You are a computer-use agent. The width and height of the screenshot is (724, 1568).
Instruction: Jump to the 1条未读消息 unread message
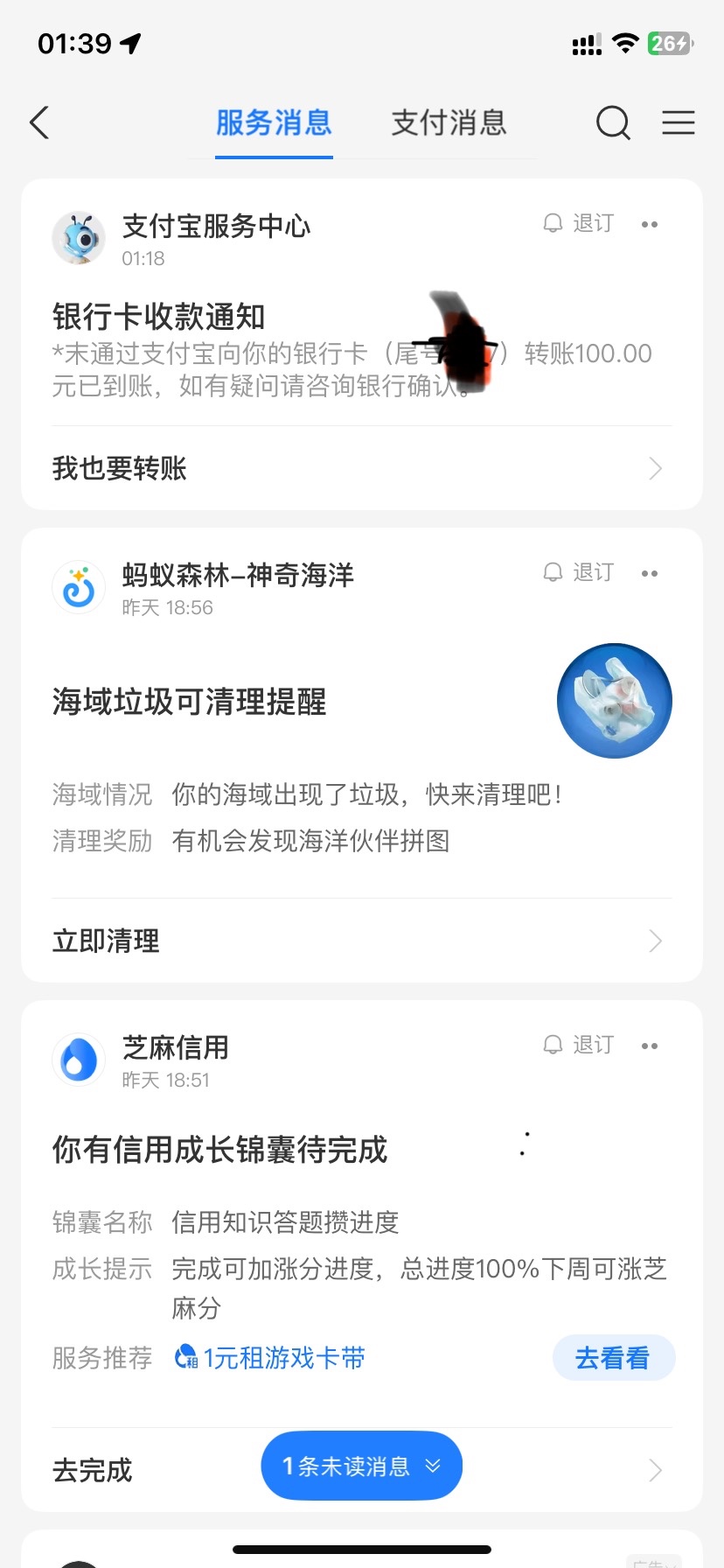pos(361,1466)
